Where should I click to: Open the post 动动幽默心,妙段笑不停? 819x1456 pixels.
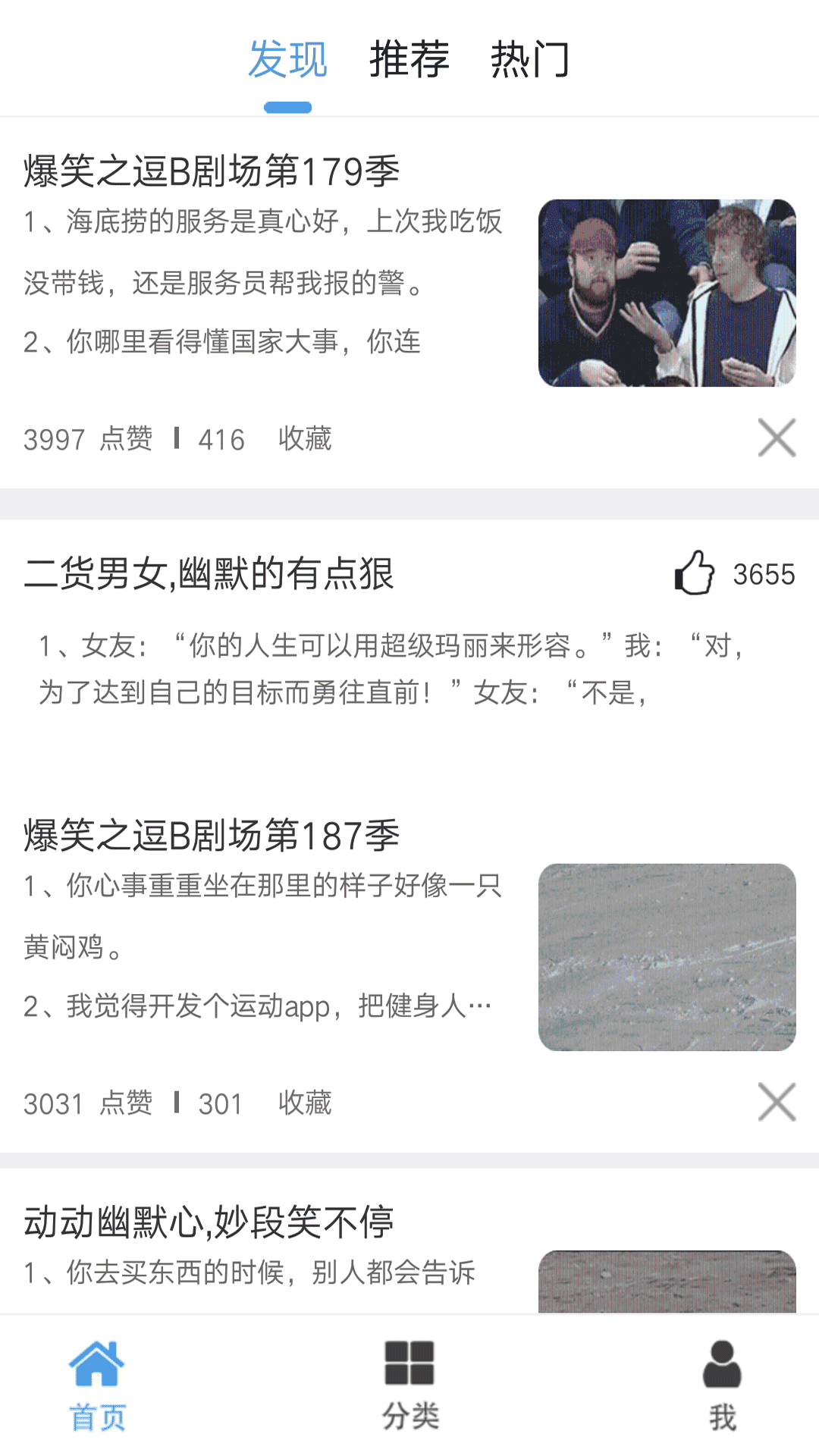point(209,1222)
